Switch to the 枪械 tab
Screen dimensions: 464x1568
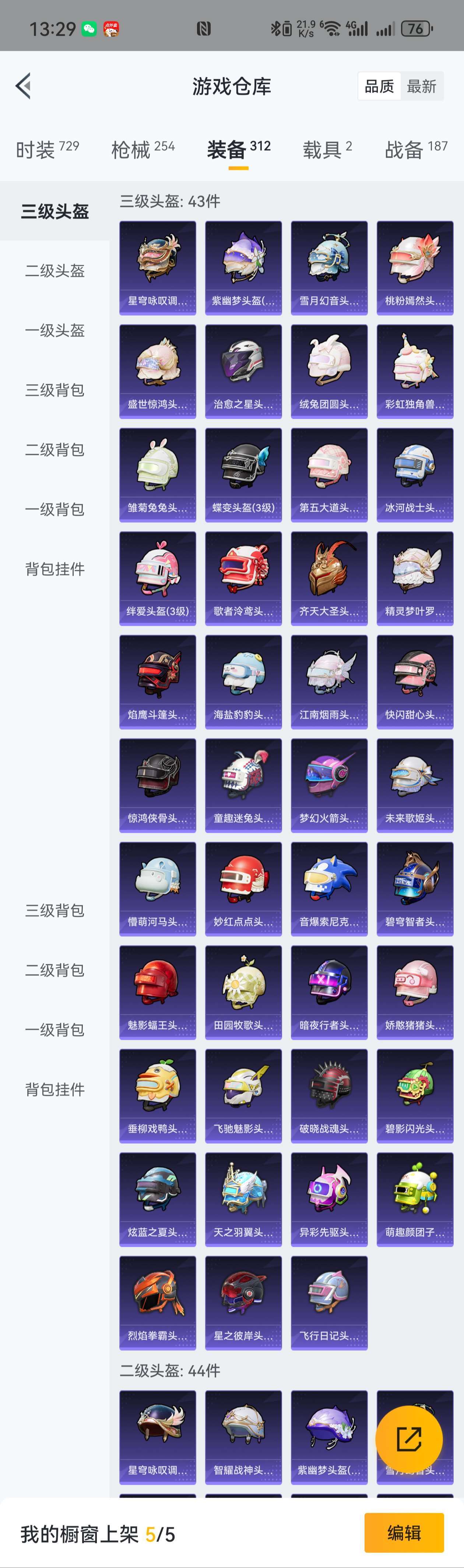[x=143, y=149]
